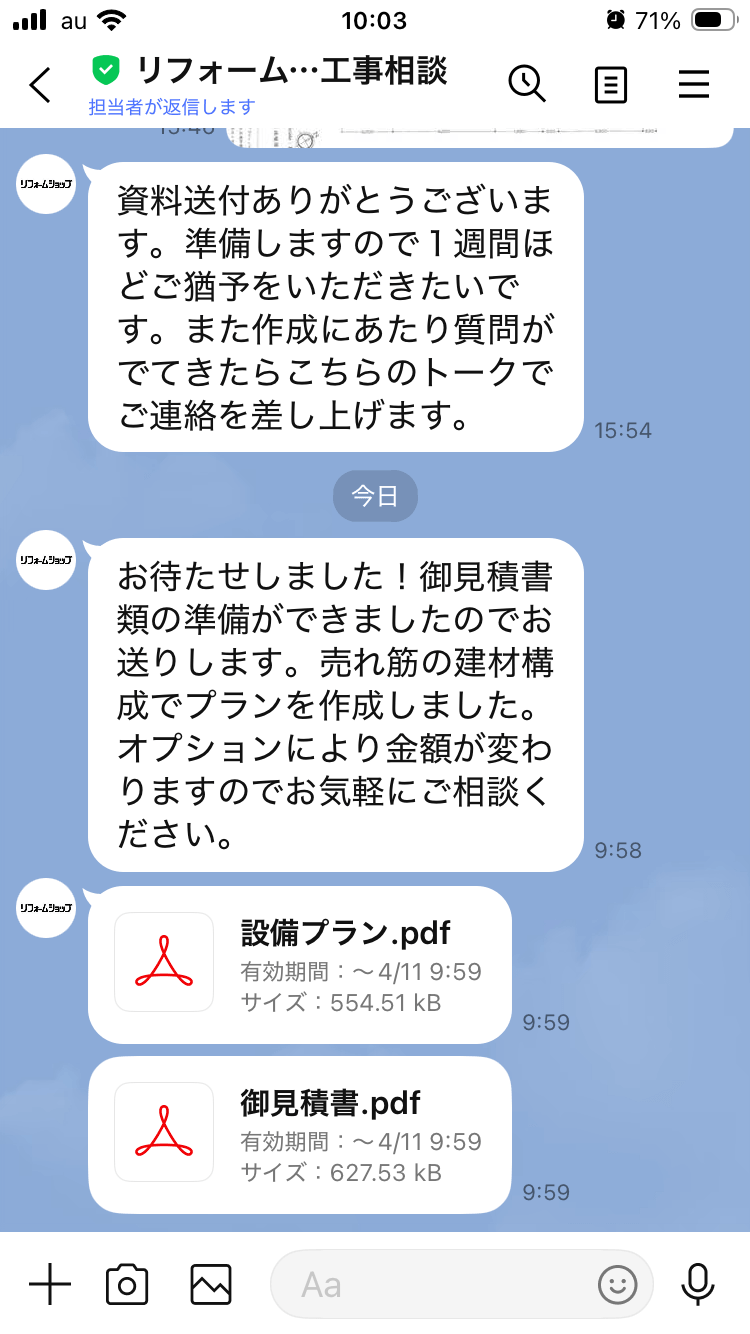Screen dimensions: 750x1334
Task: Open the partially visible image at top
Action: 480,137
